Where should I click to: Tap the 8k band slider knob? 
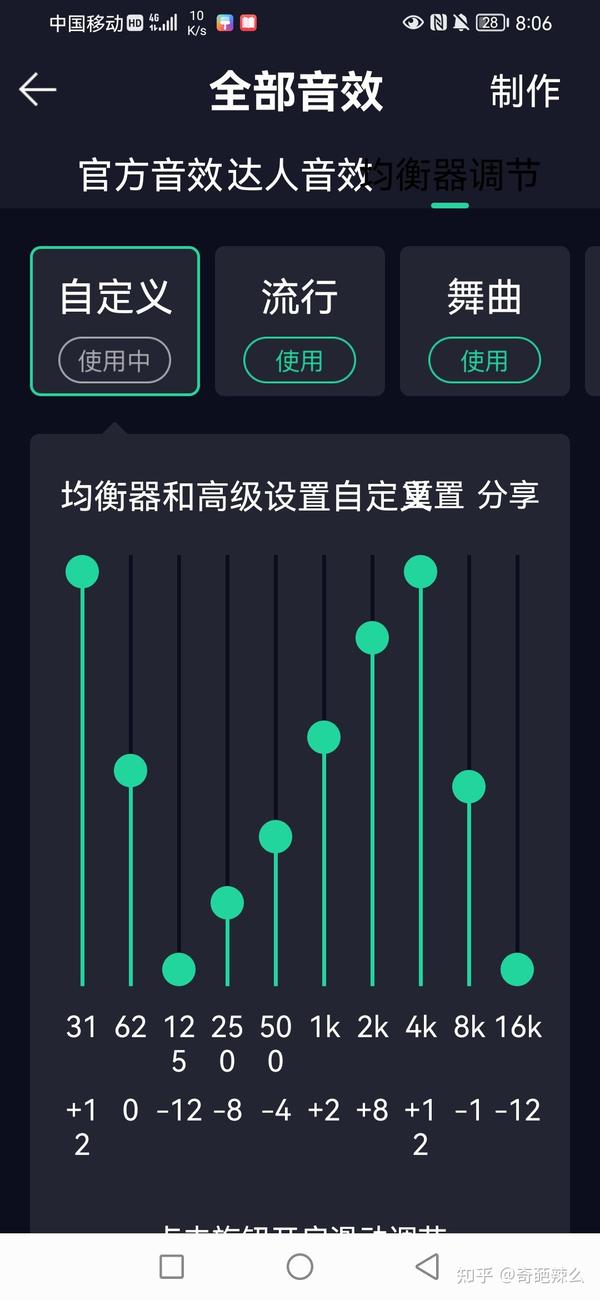point(469,786)
